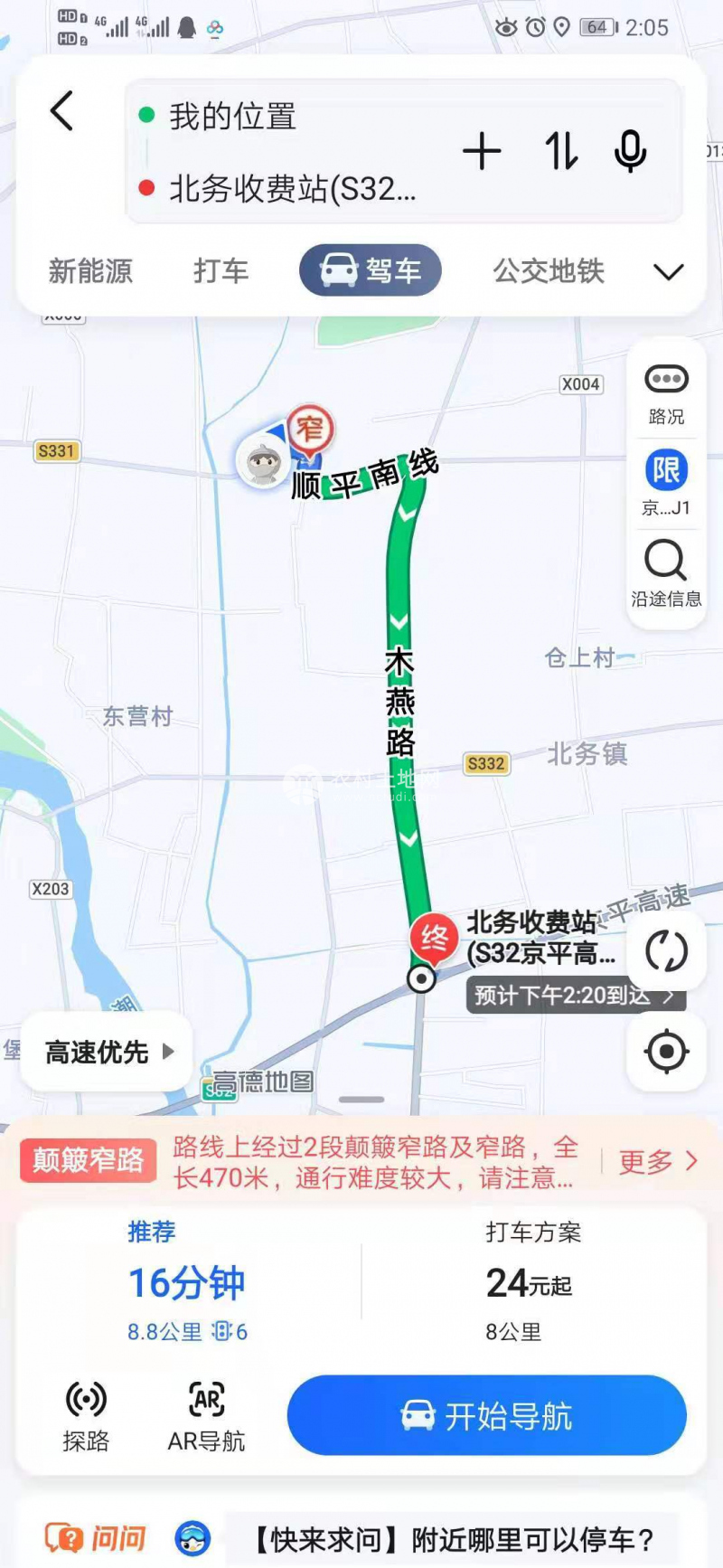Refresh the route
This screenshot has width=723, height=1568.
click(666, 951)
